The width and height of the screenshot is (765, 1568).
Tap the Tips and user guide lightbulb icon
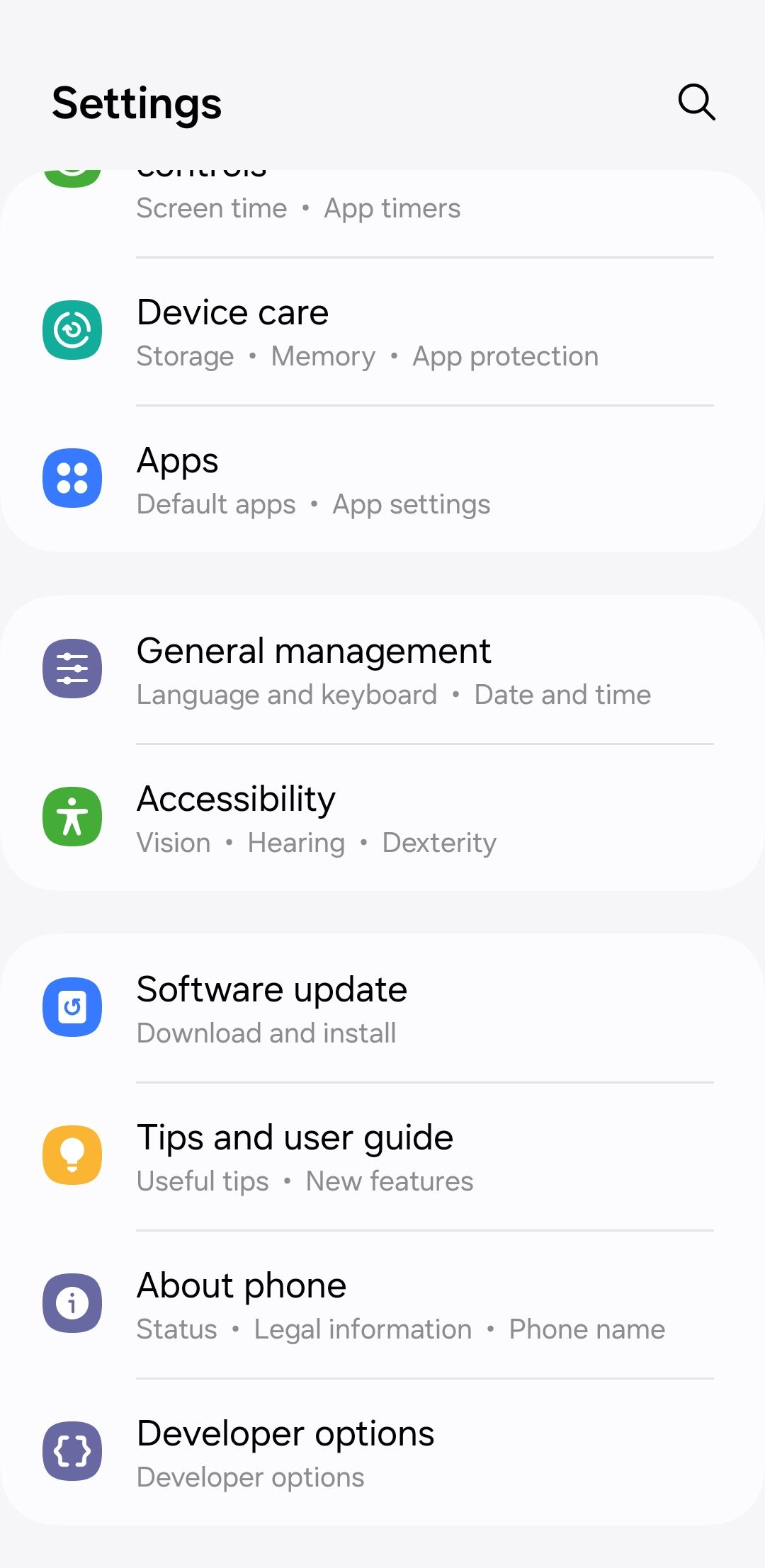pos(72,1155)
